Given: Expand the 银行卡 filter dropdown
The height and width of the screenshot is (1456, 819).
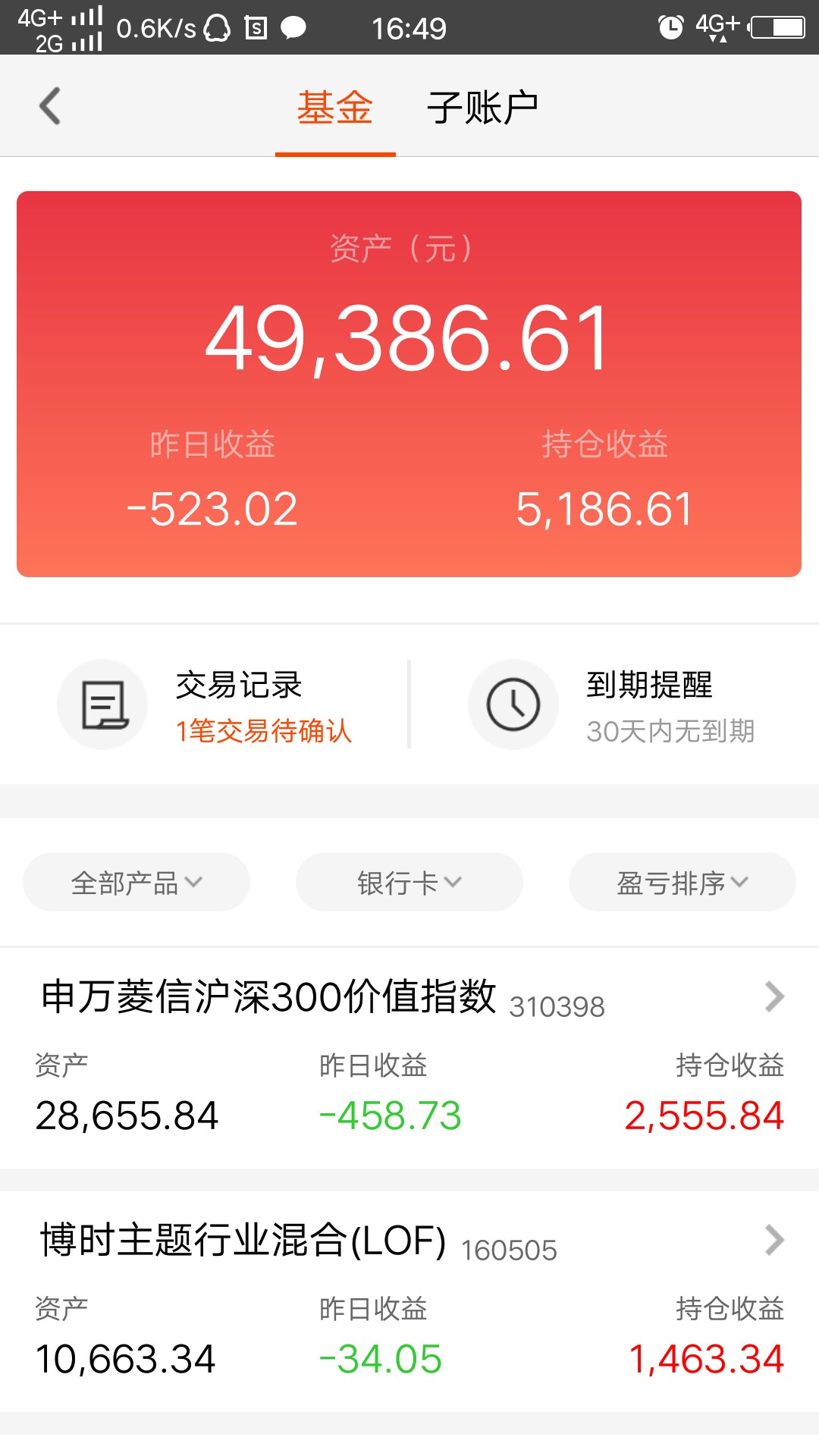Looking at the screenshot, I should [x=409, y=882].
